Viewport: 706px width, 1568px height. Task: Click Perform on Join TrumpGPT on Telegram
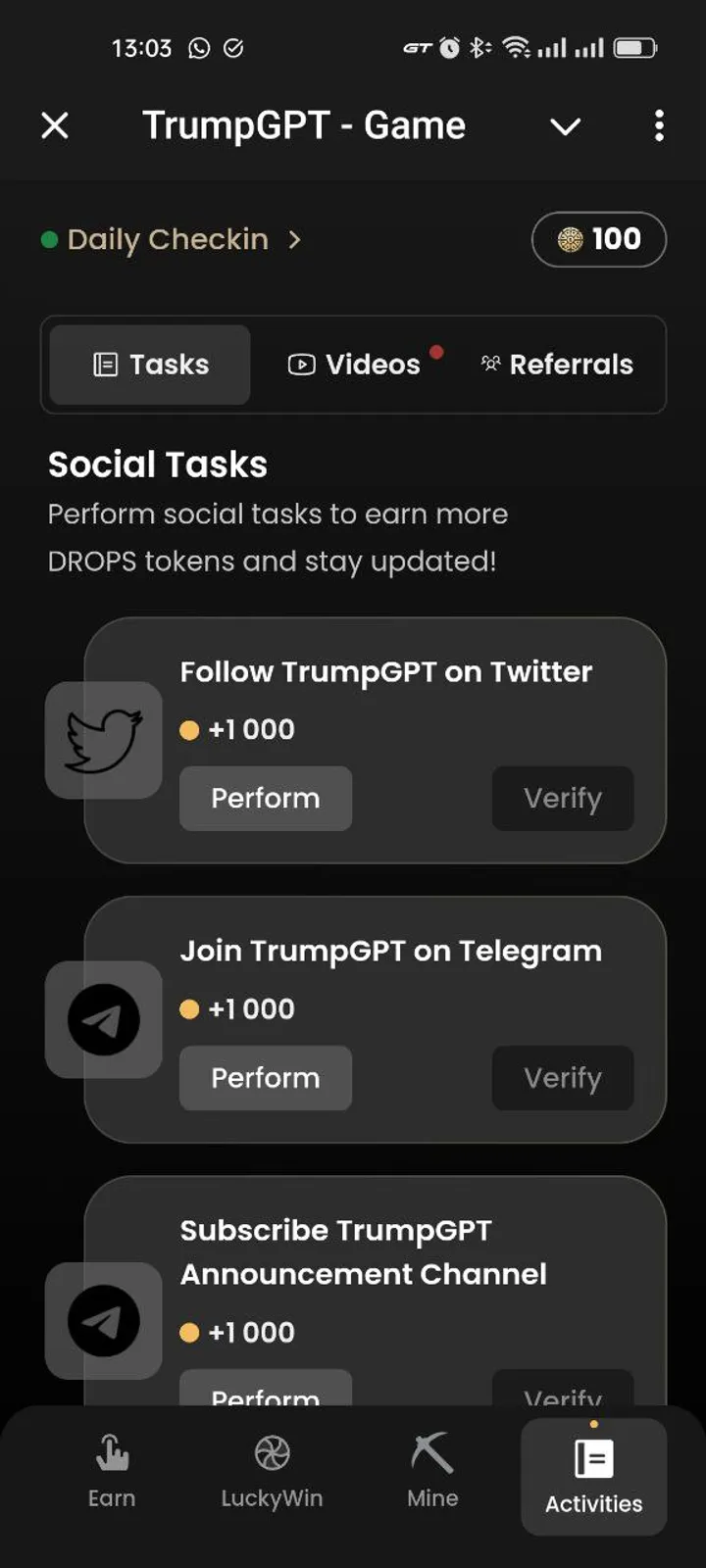tap(265, 1078)
